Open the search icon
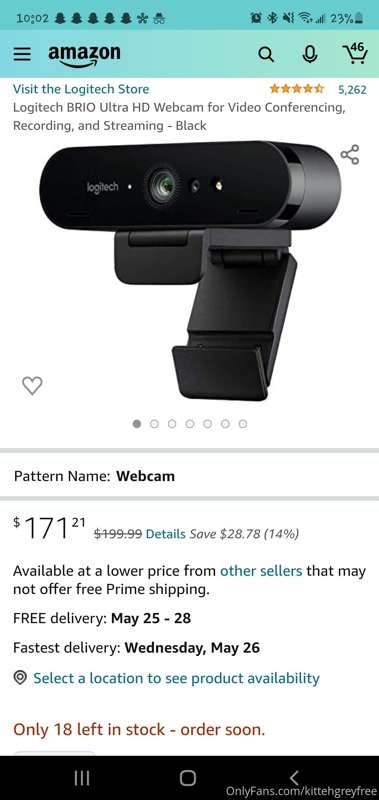The width and height of the screenshot is (379, 800). point(265,54)
